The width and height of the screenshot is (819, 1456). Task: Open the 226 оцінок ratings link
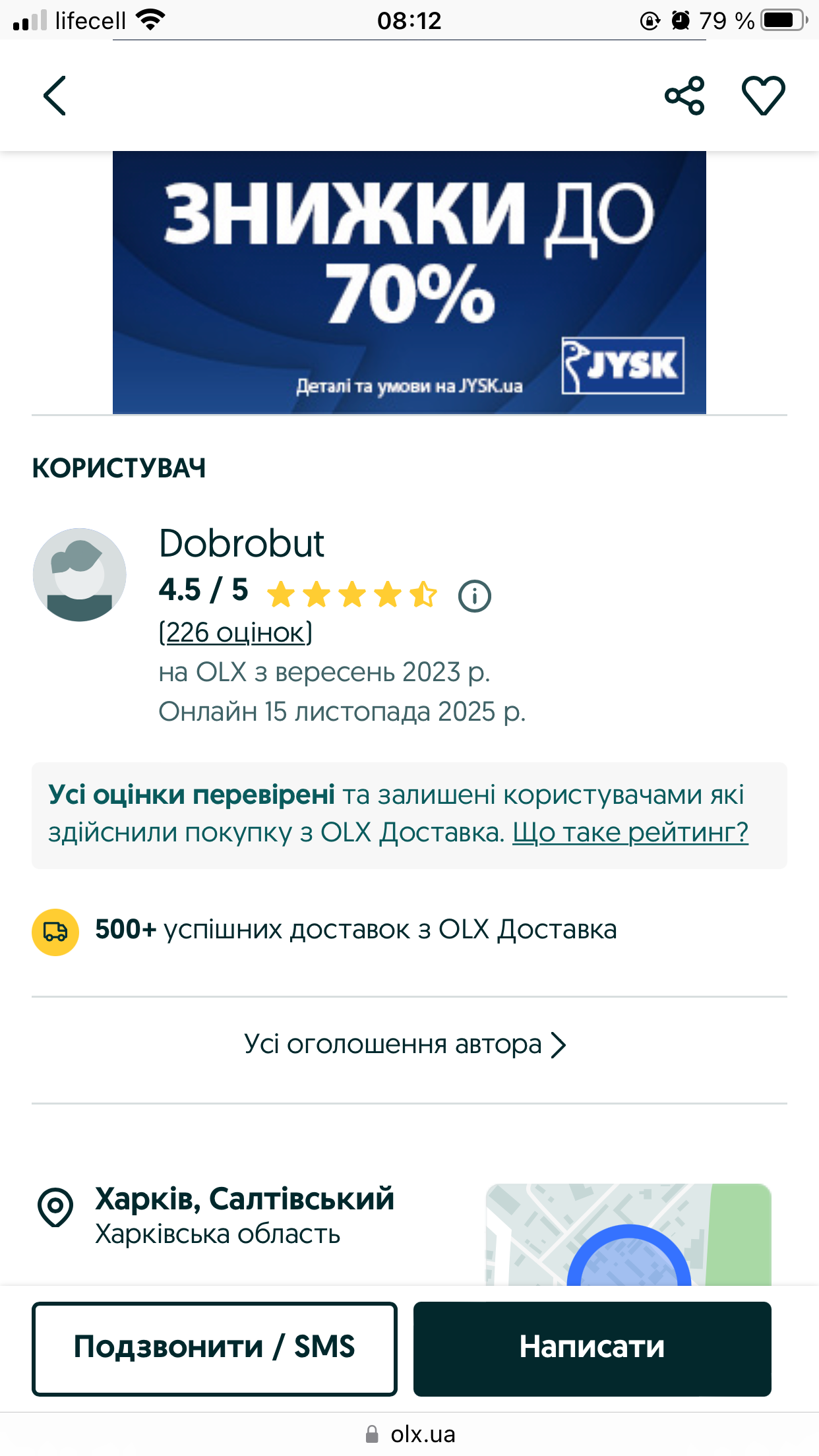coord(235,632)
